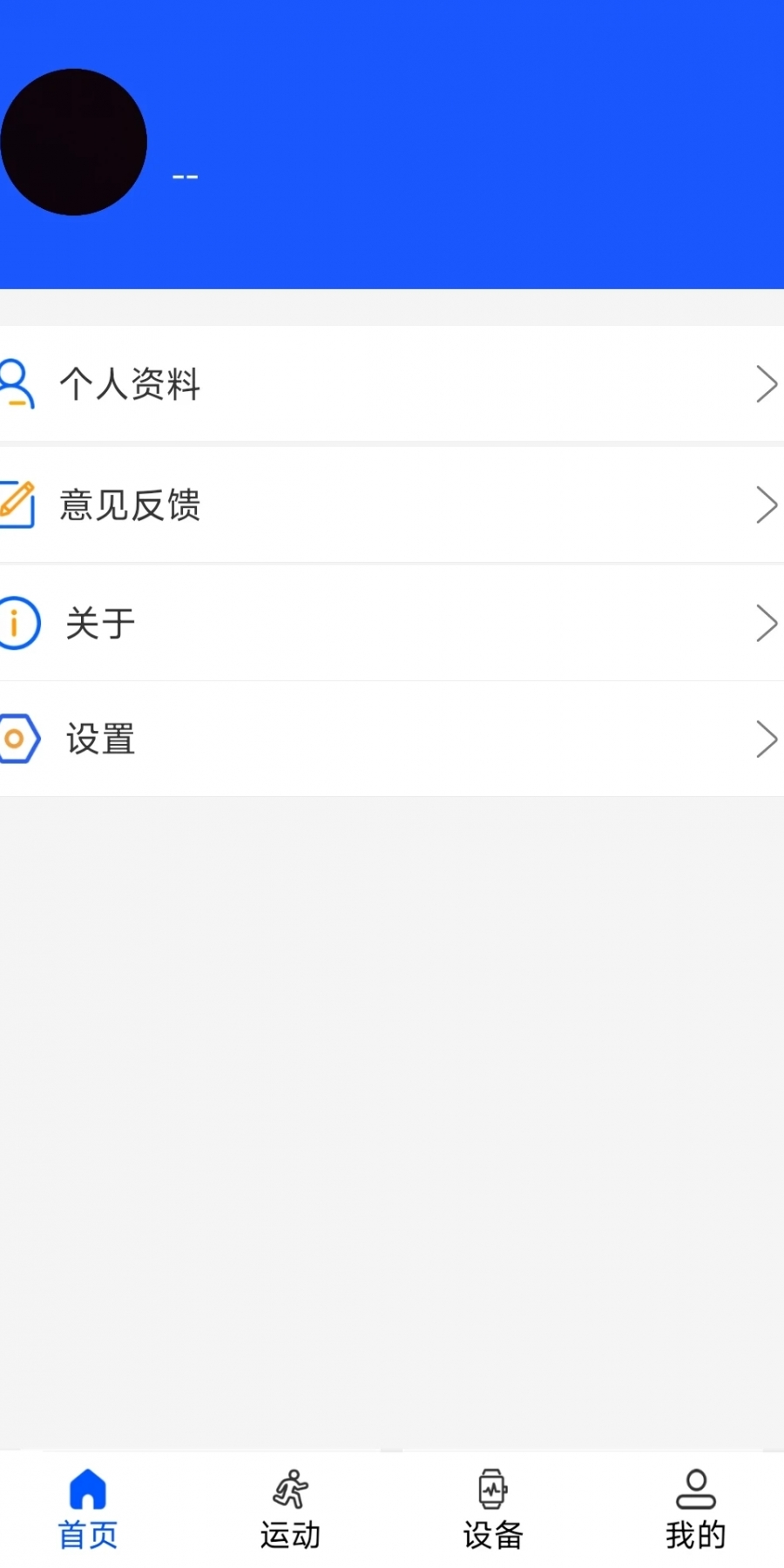Open the 关于 about row
The height and width of the screenshot is (1568, 784).
point(392,623)
